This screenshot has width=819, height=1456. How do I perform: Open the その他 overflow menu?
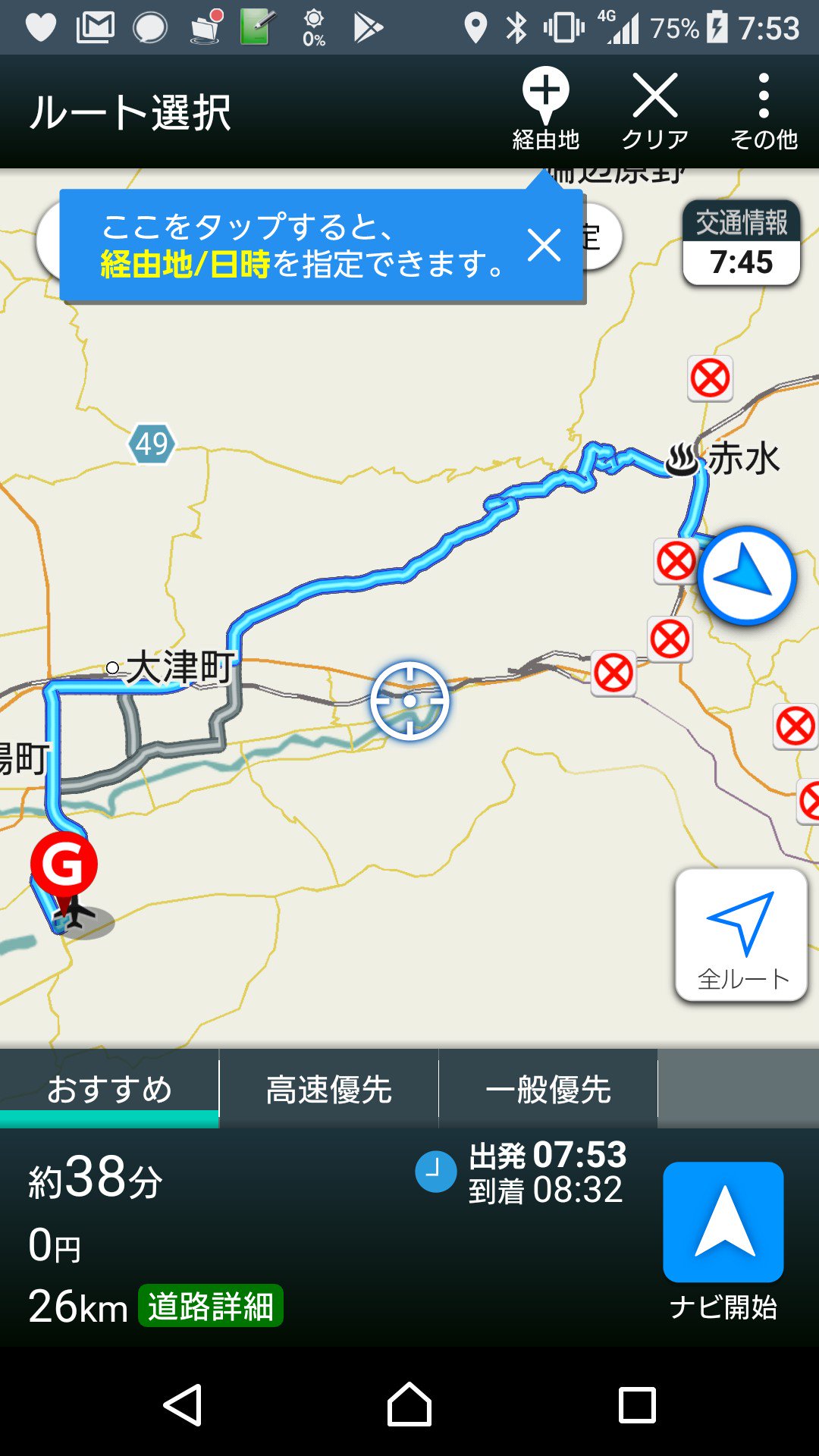pos(764,108)
